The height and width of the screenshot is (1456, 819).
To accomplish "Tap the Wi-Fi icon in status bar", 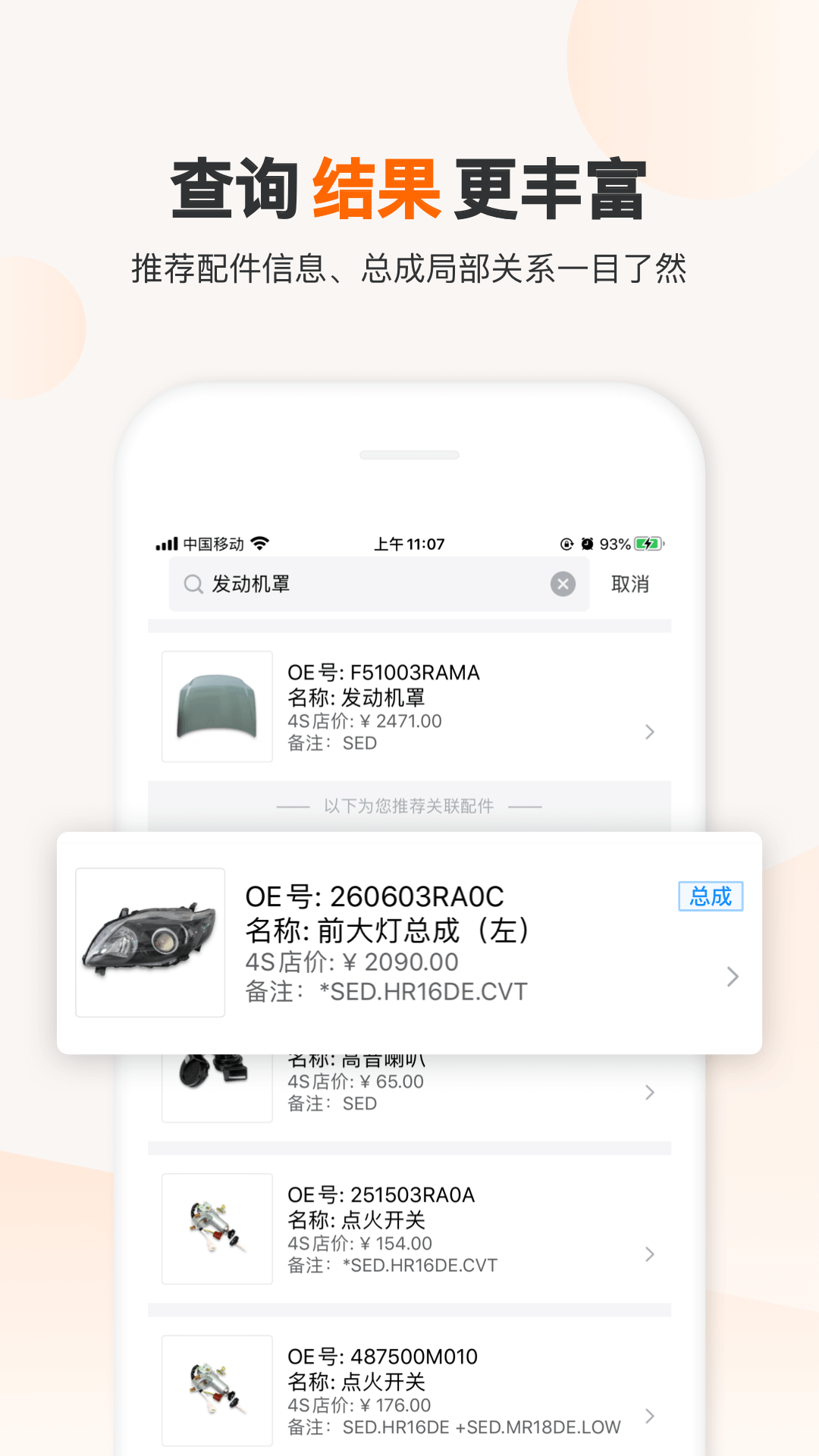I will click(259, 543).
